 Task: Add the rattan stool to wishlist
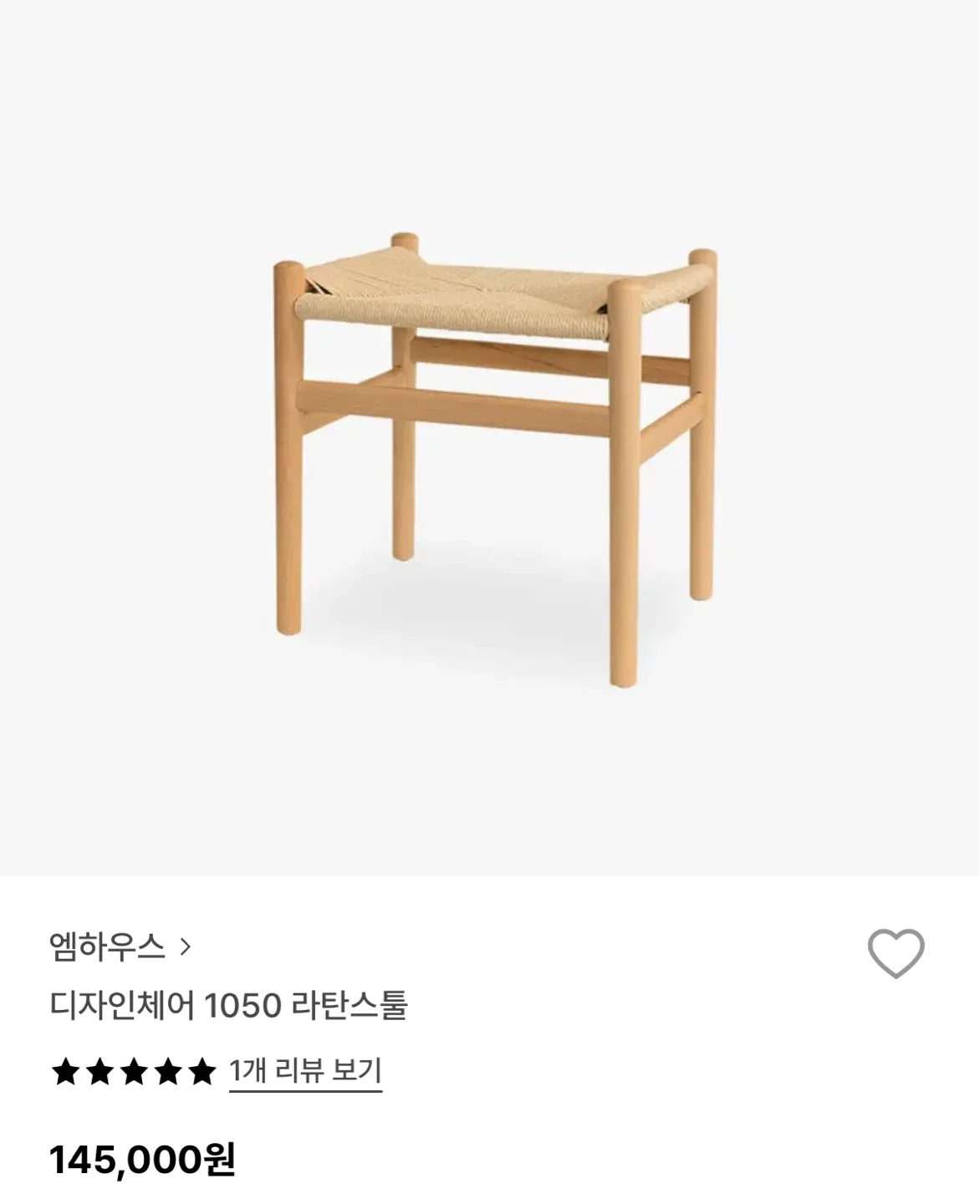[896, 952]
